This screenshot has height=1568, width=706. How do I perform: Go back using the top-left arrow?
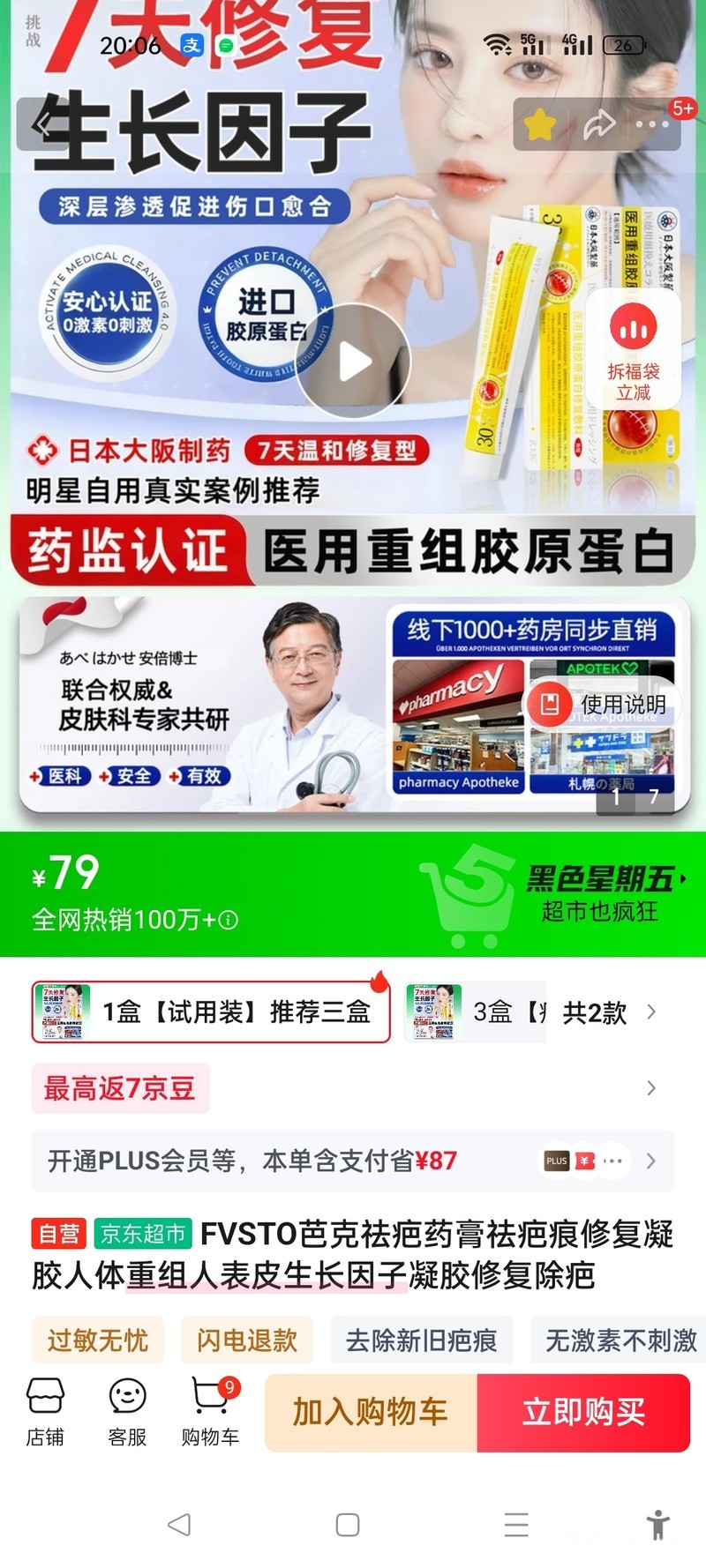click(42, 124)
